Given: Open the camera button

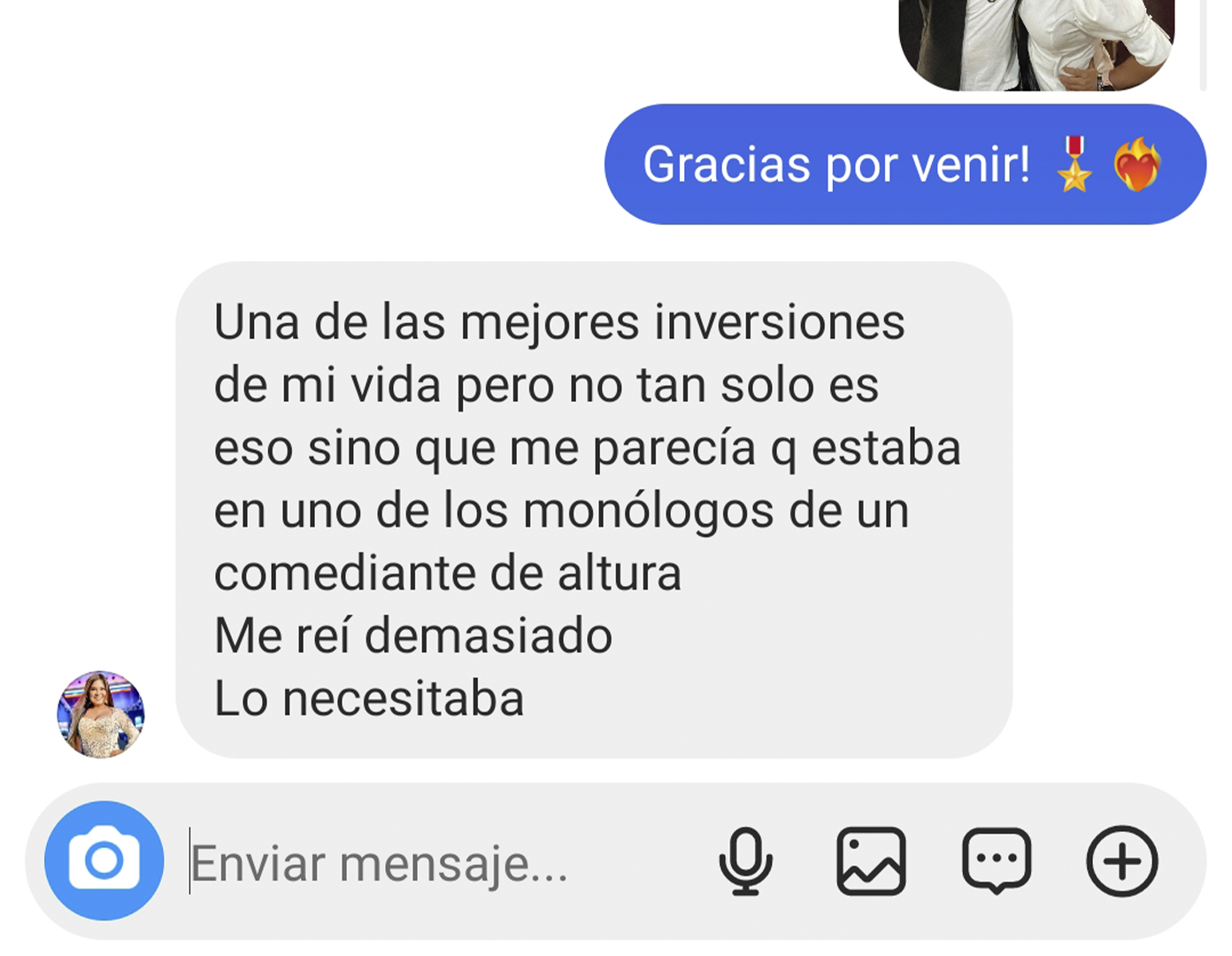Looking at the screenshot, I should tap(104, 860).
